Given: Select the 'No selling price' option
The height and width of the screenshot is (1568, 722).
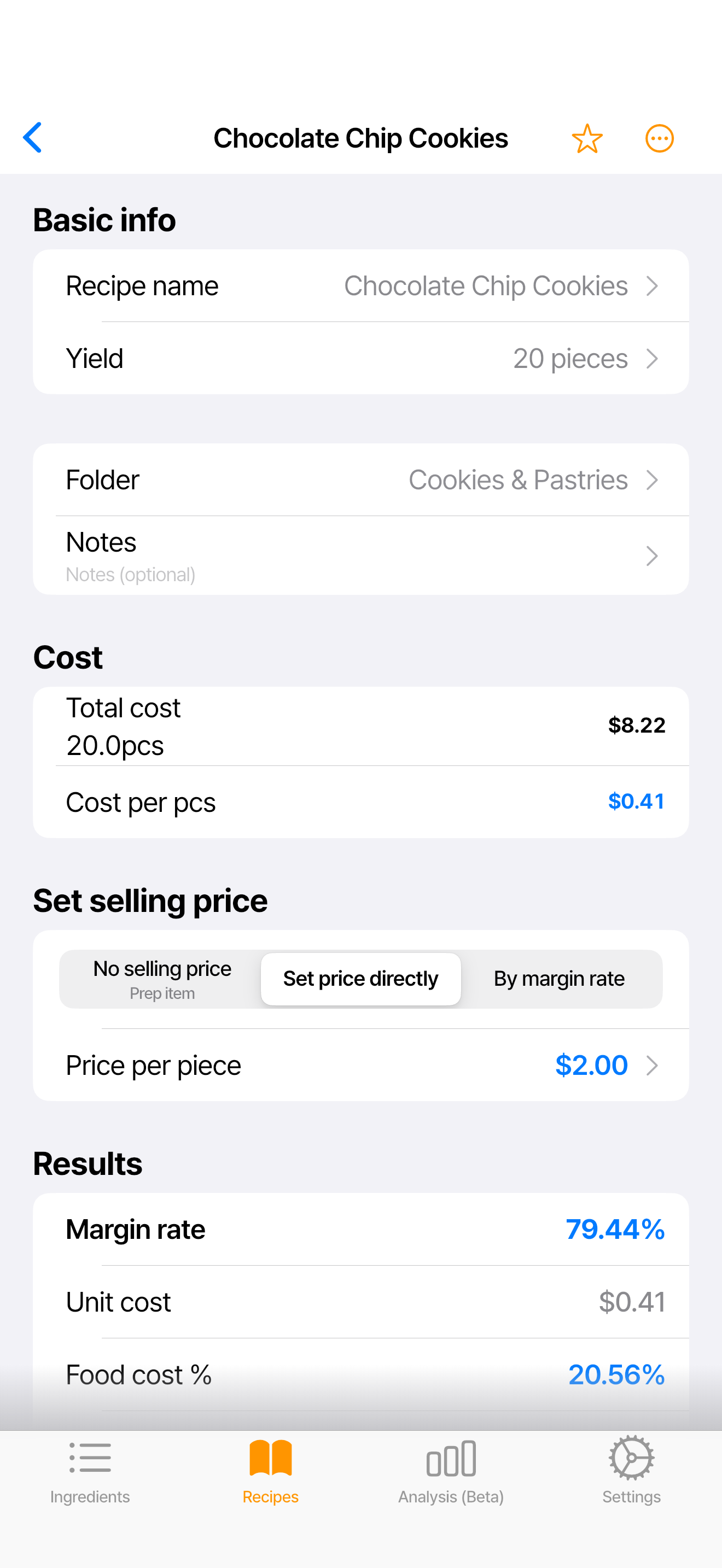Looking at the screenshot, I should click(x=161, y=978).
